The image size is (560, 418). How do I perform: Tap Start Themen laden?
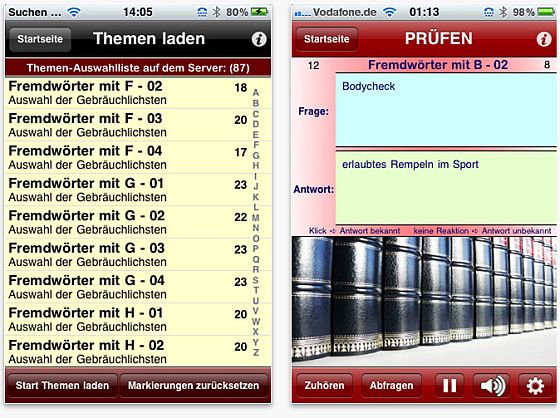[x=62, y=385]
